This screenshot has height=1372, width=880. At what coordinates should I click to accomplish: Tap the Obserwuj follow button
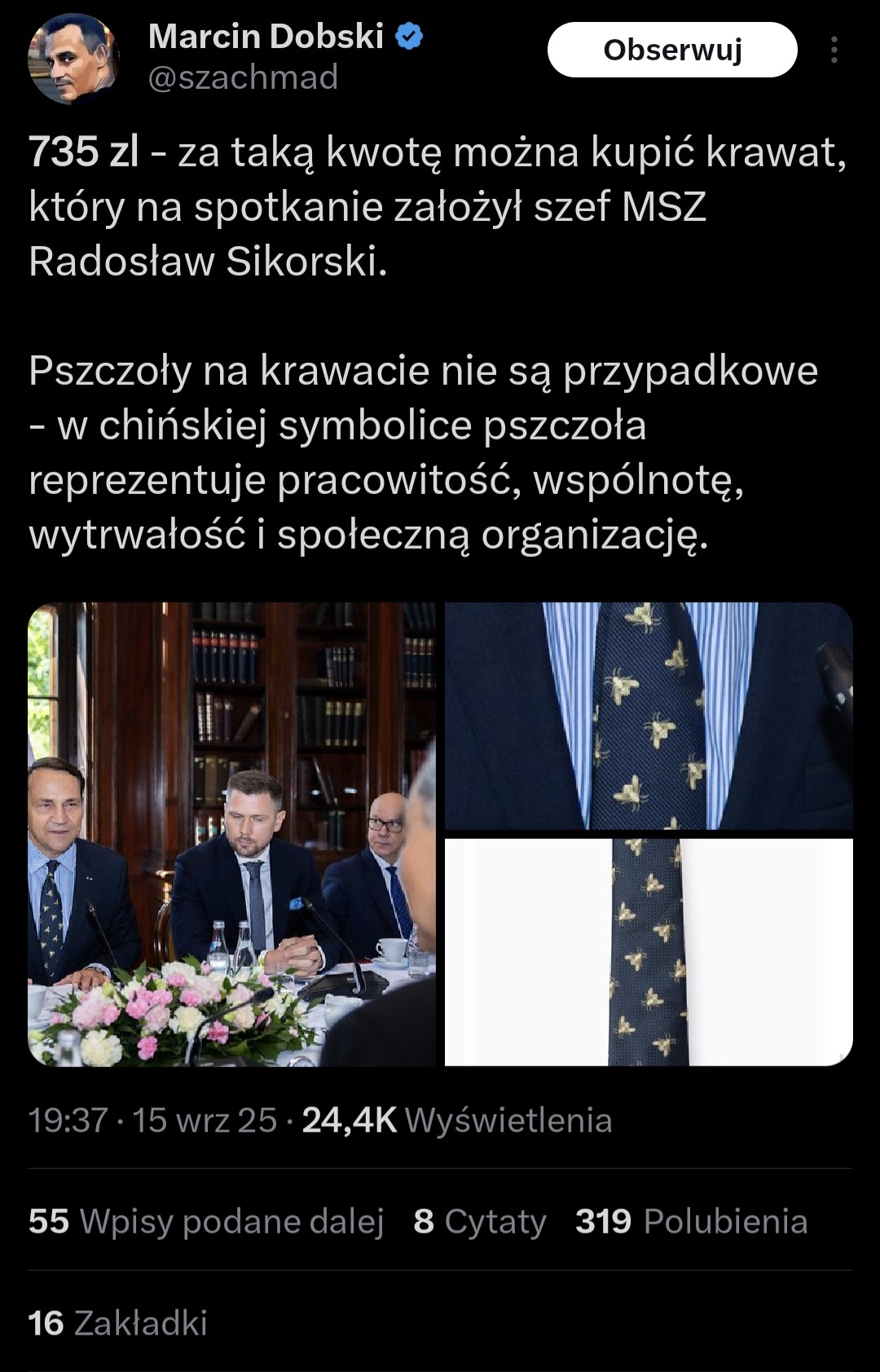[672, 50]
